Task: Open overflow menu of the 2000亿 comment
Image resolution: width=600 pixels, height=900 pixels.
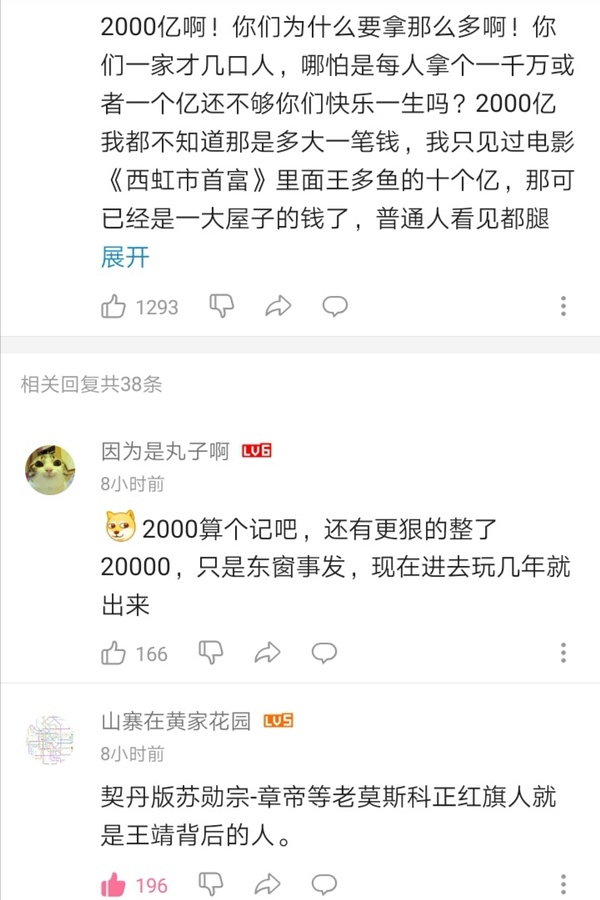Action: (x=563, y=306)
